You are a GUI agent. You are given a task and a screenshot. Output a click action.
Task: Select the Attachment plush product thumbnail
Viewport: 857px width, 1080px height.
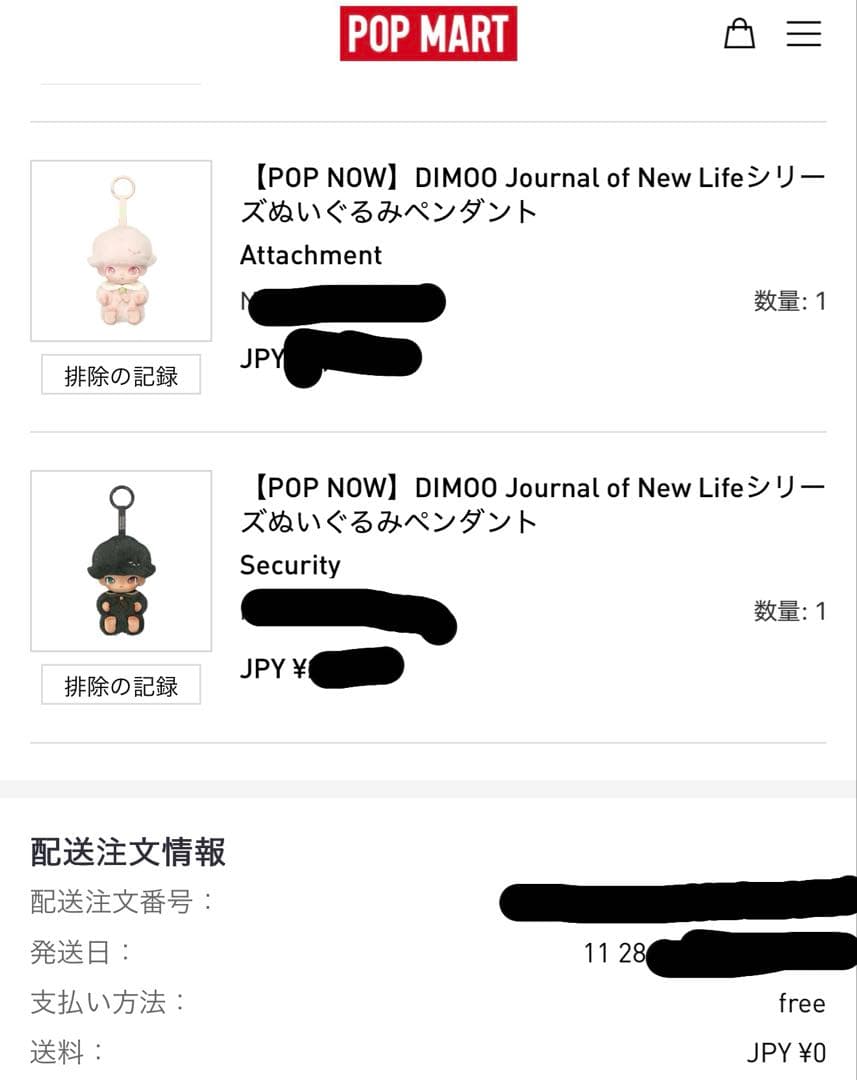120,249
